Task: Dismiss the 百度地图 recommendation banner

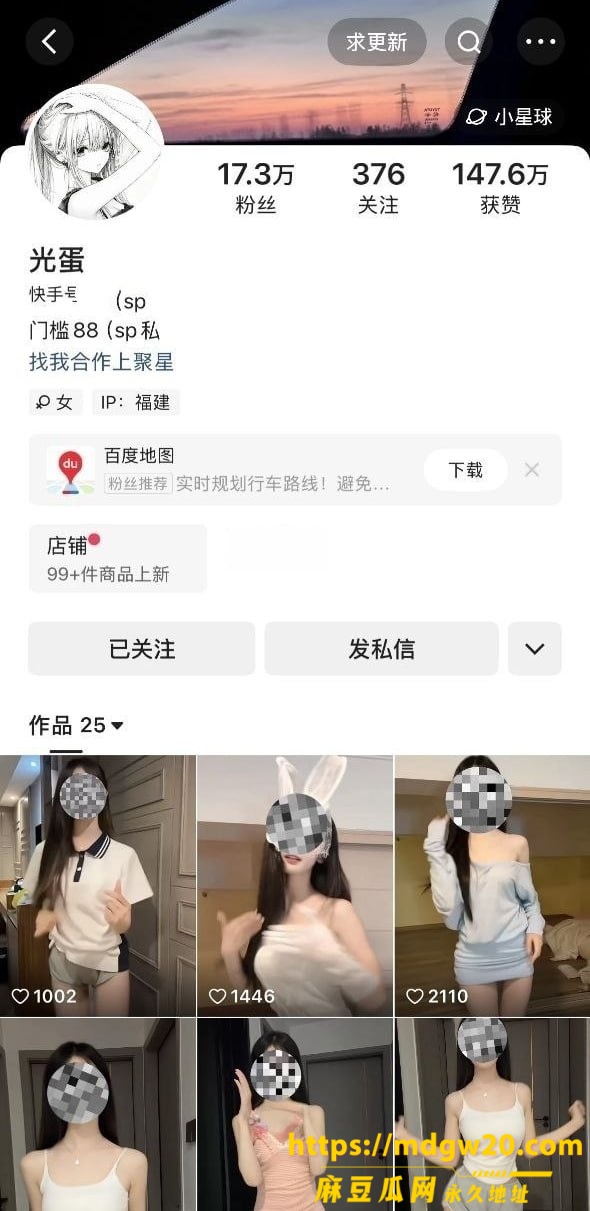Action: point(532,470)
